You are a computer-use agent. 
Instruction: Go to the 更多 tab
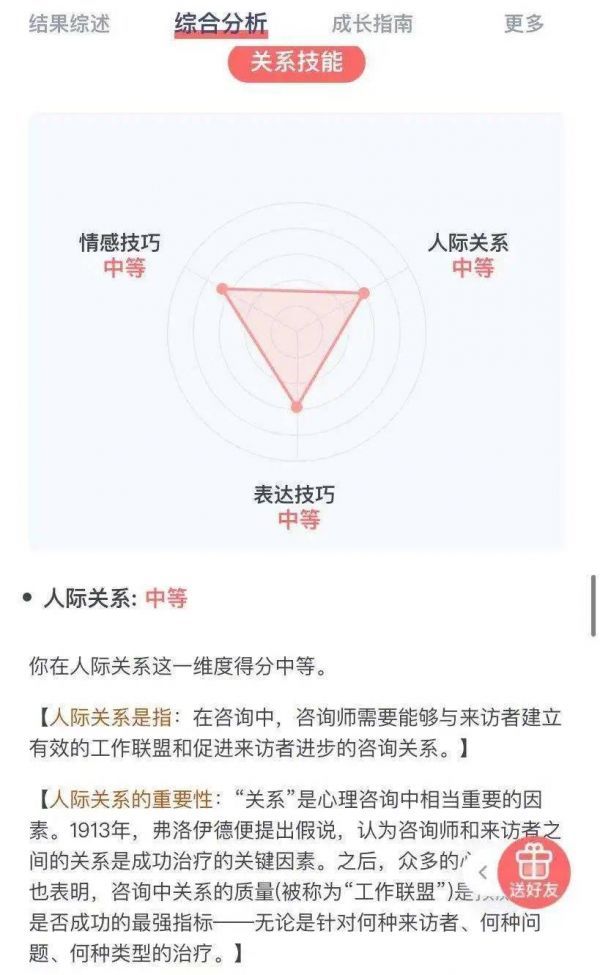pyautogui.click(x=524, y=24)
